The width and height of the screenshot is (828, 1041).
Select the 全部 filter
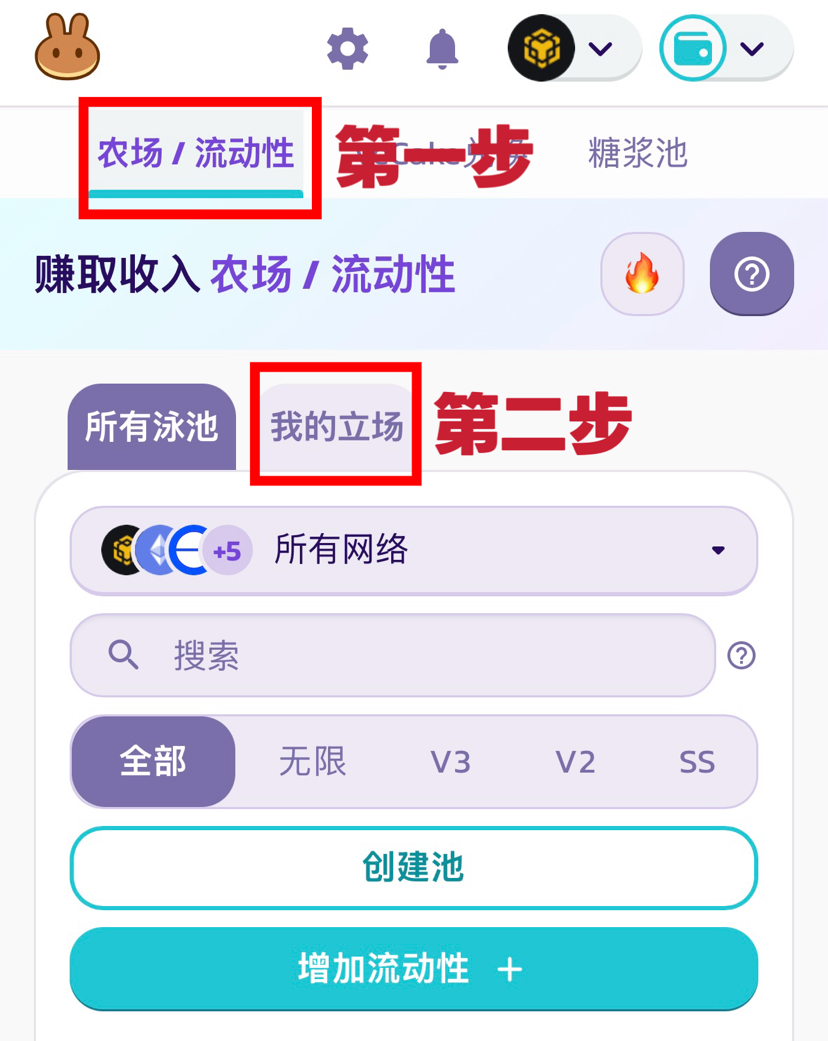pos(153,762)
